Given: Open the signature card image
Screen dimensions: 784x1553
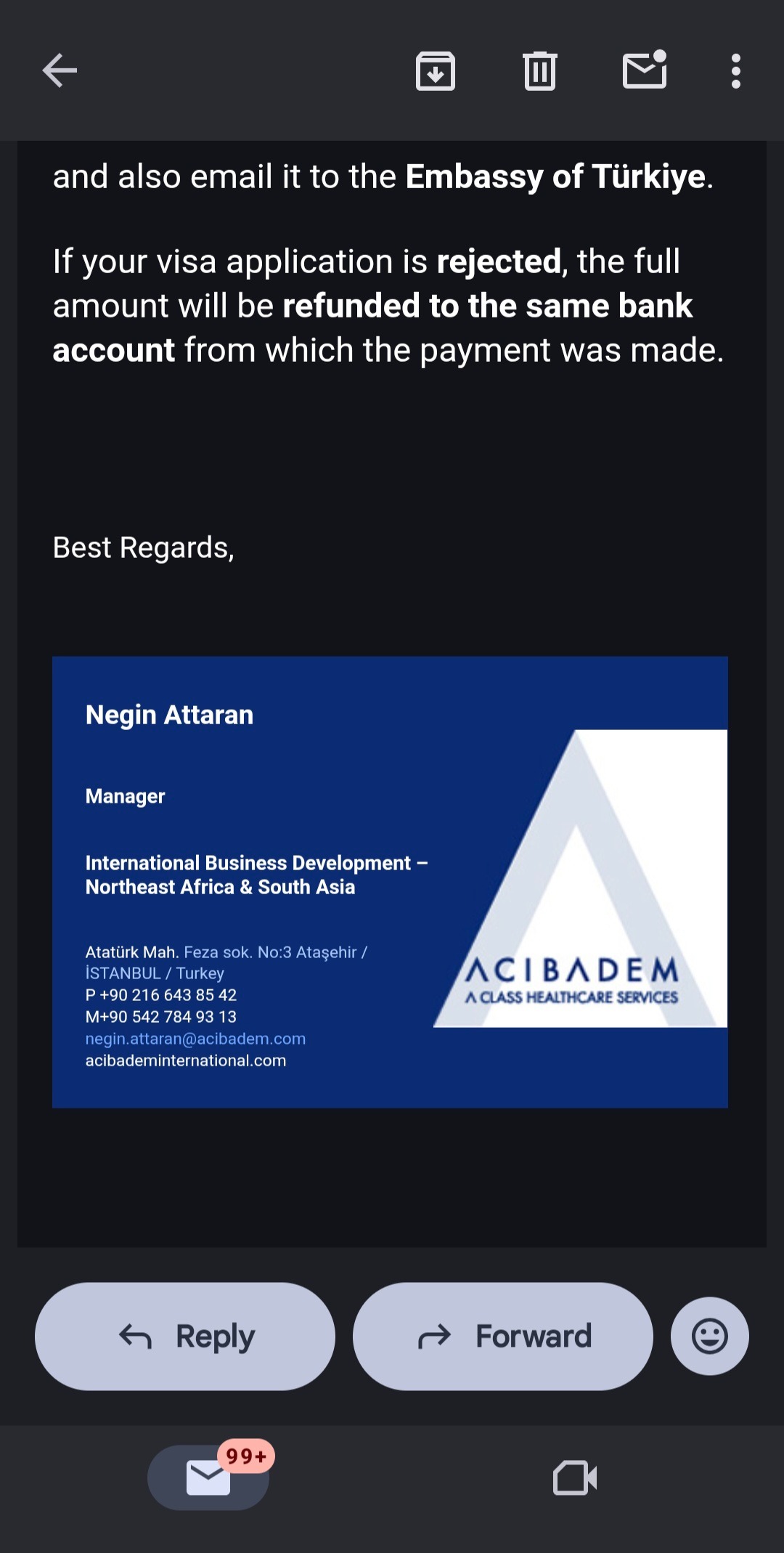Looking at the screenshot, I should [390, 882].
